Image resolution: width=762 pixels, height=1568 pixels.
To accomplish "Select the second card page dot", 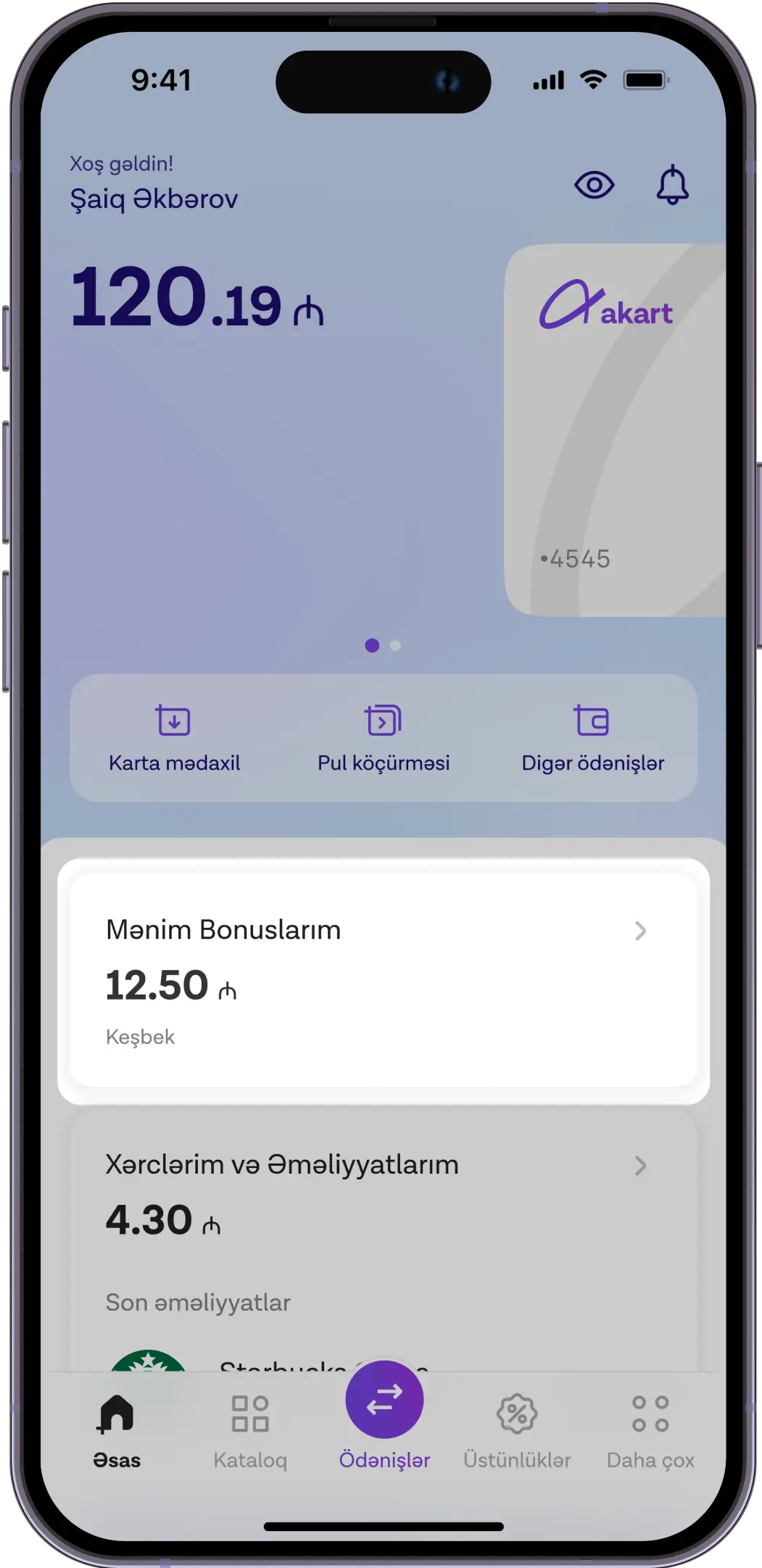I will (395, 645).
